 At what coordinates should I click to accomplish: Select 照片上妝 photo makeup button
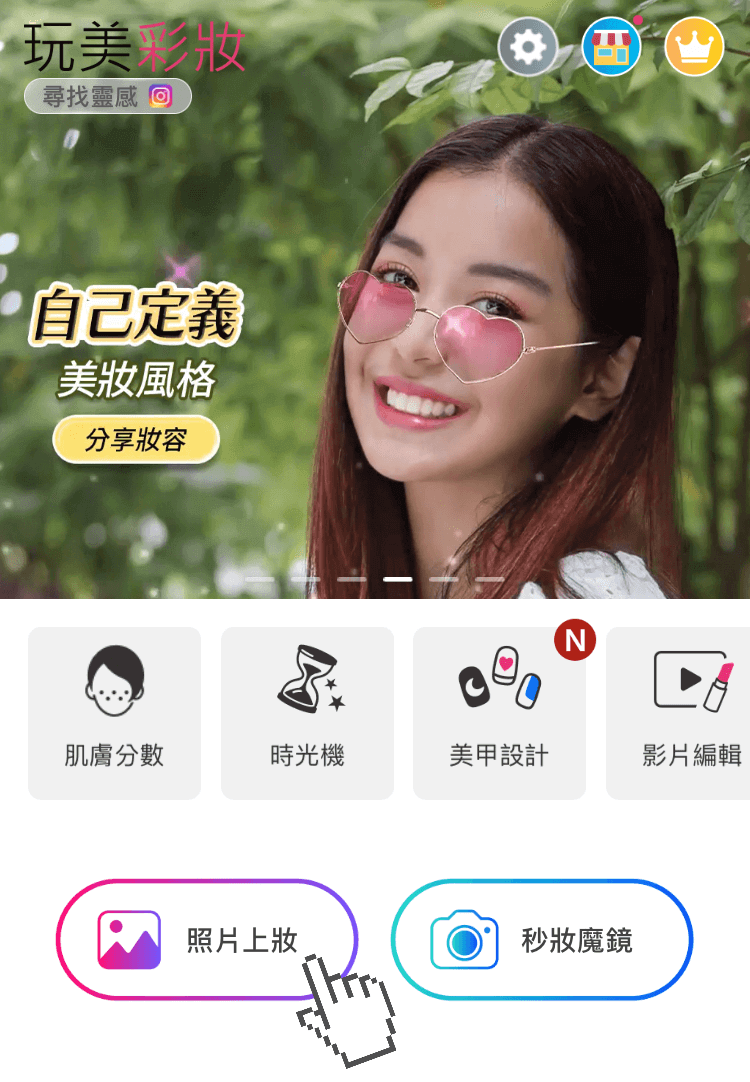[x=206, y=939]
